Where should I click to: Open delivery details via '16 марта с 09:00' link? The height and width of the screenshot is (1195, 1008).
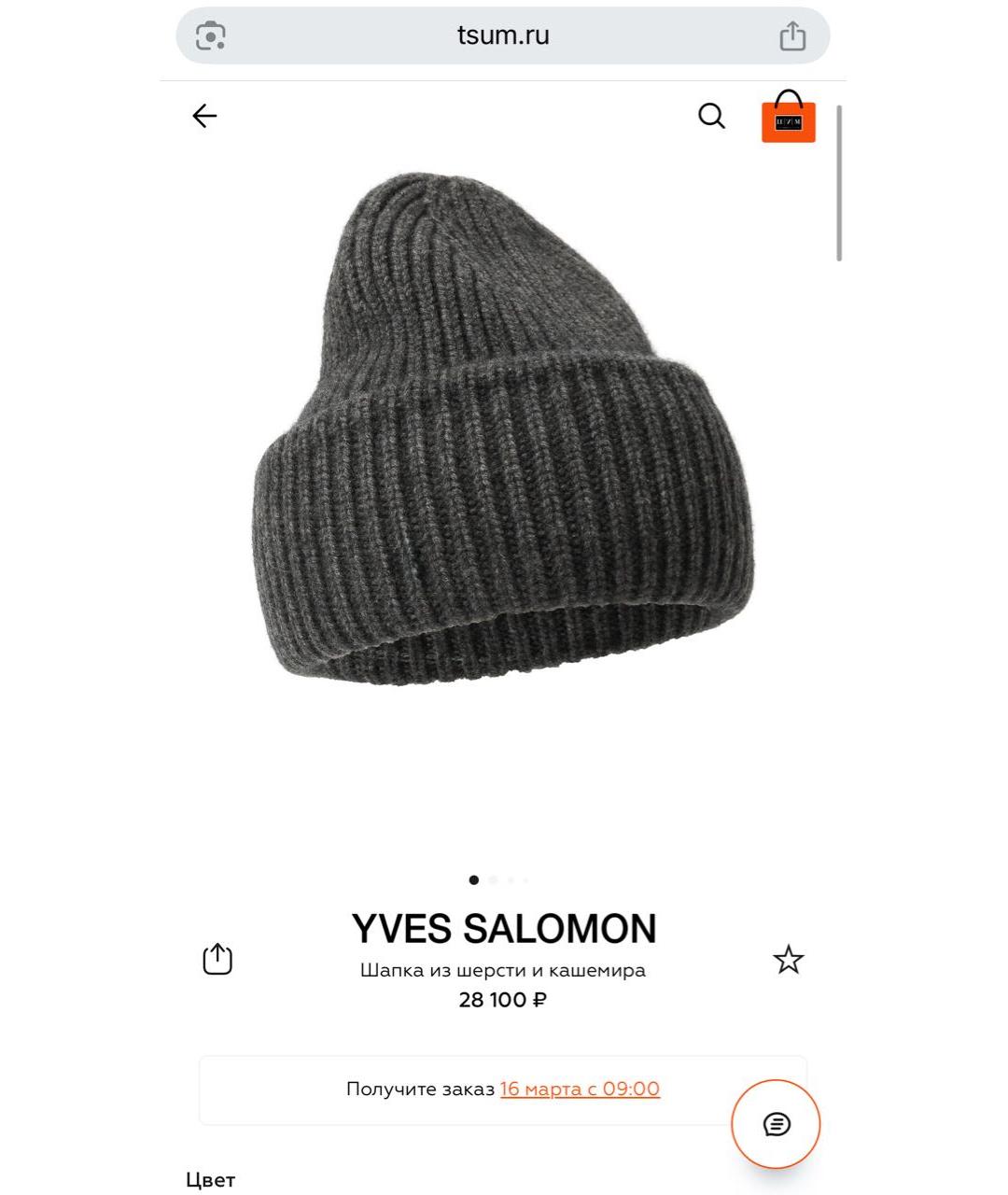[580, 1088]
